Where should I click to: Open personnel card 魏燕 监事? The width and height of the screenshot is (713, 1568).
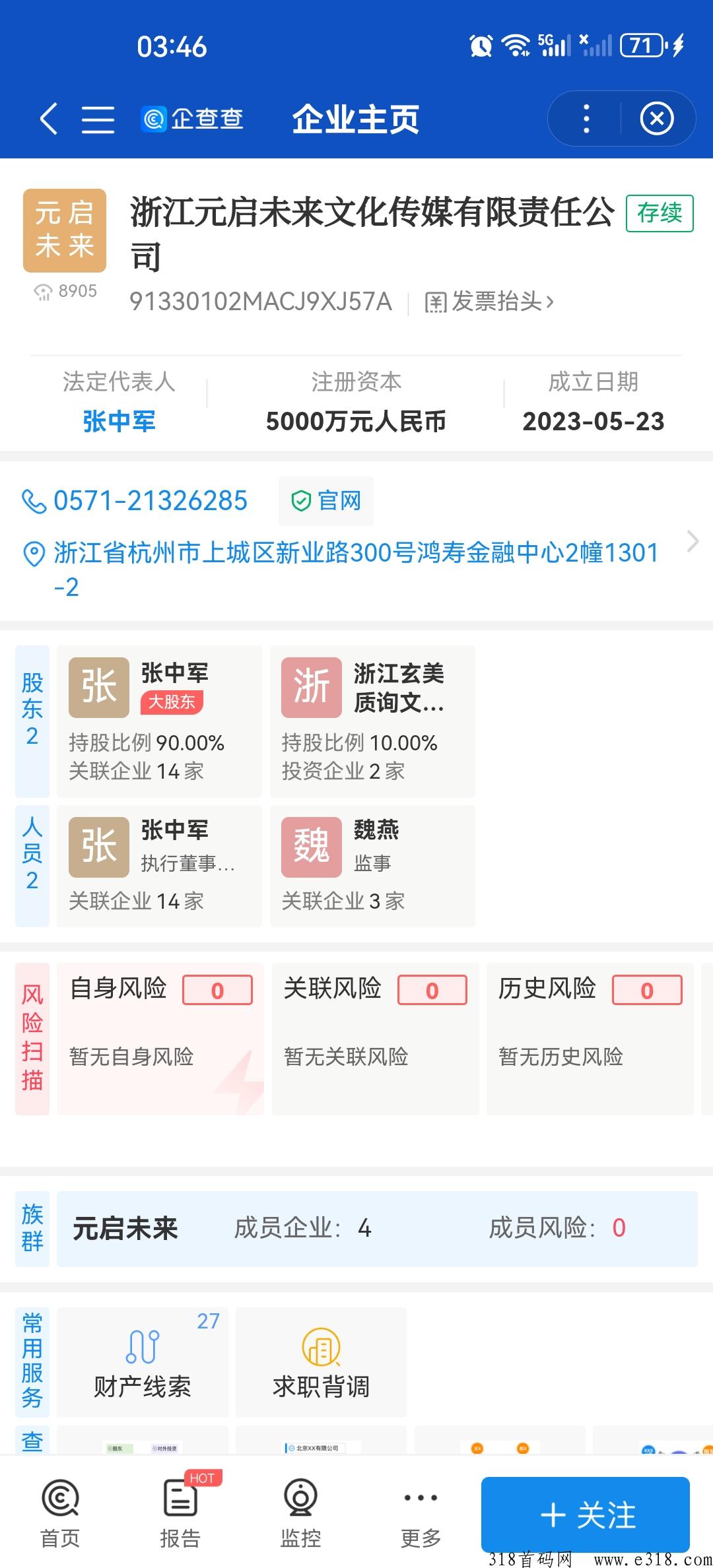click(372, 866)
